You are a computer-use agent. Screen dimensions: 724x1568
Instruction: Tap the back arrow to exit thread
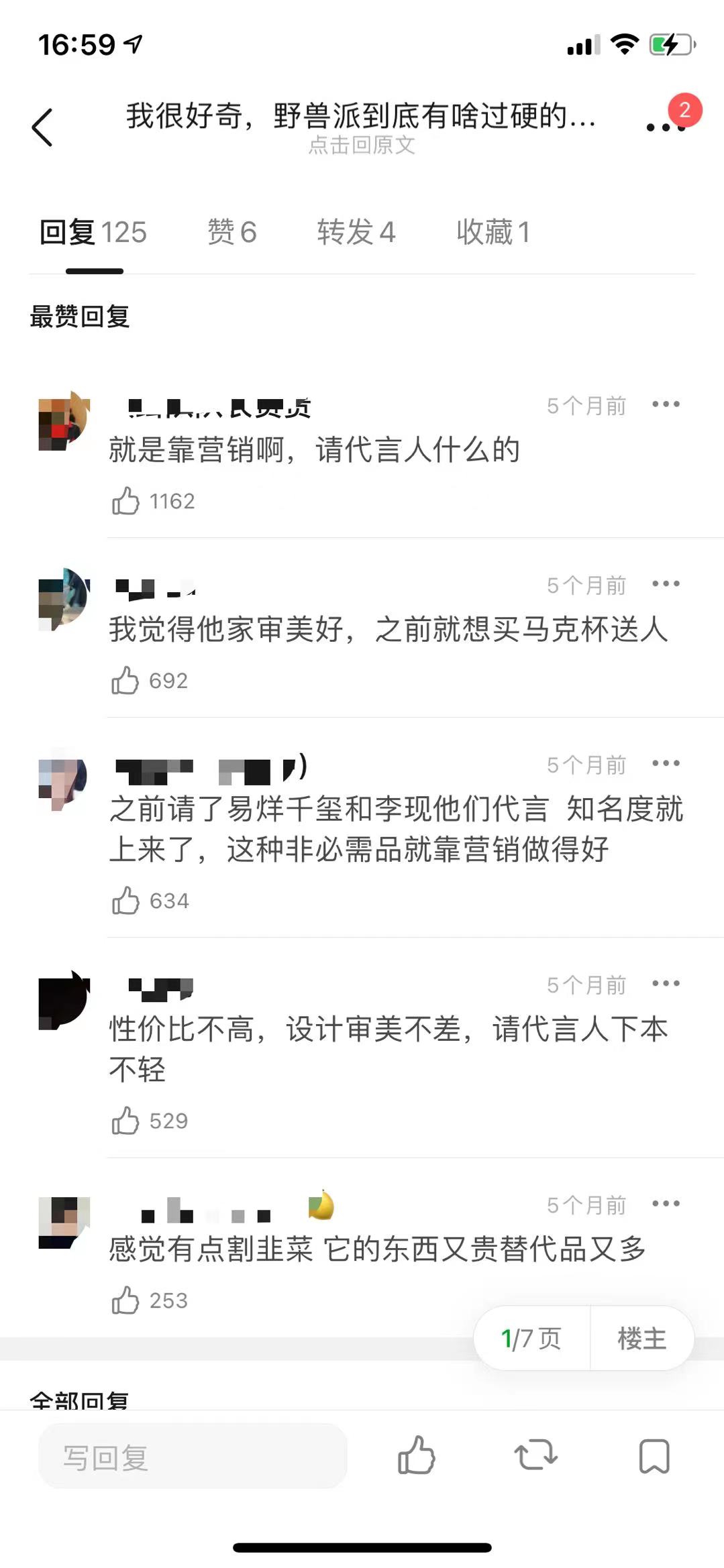coord(43,126)
